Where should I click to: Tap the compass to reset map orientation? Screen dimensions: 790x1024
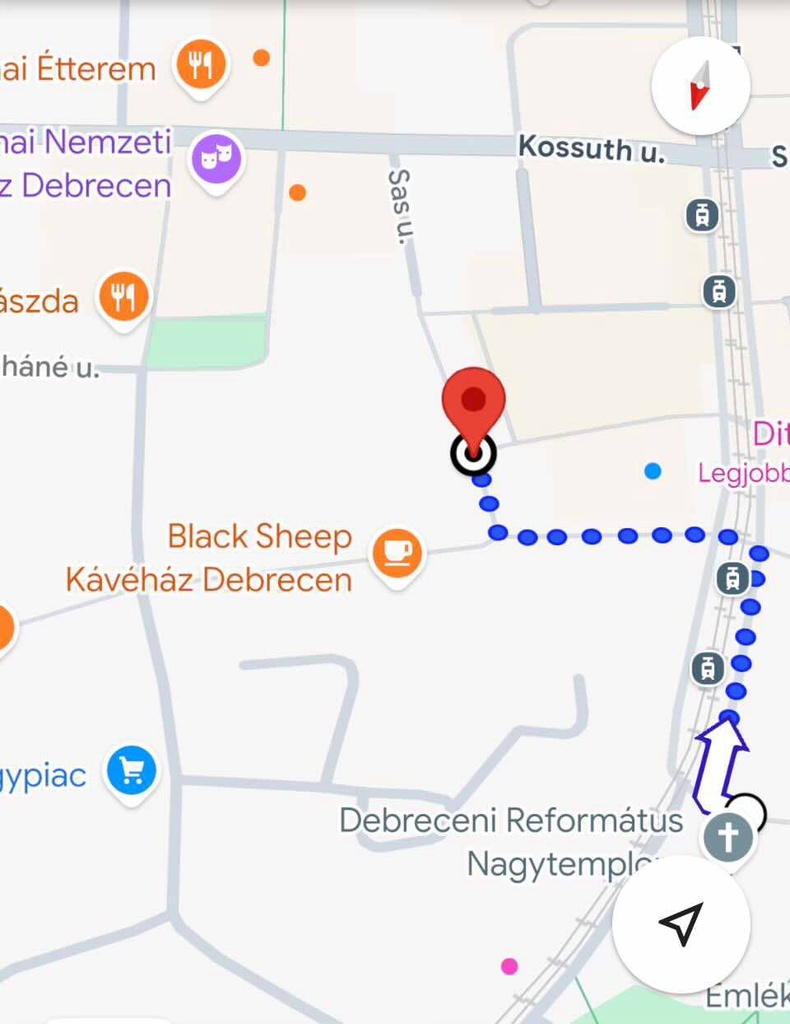tap(700, 86)
